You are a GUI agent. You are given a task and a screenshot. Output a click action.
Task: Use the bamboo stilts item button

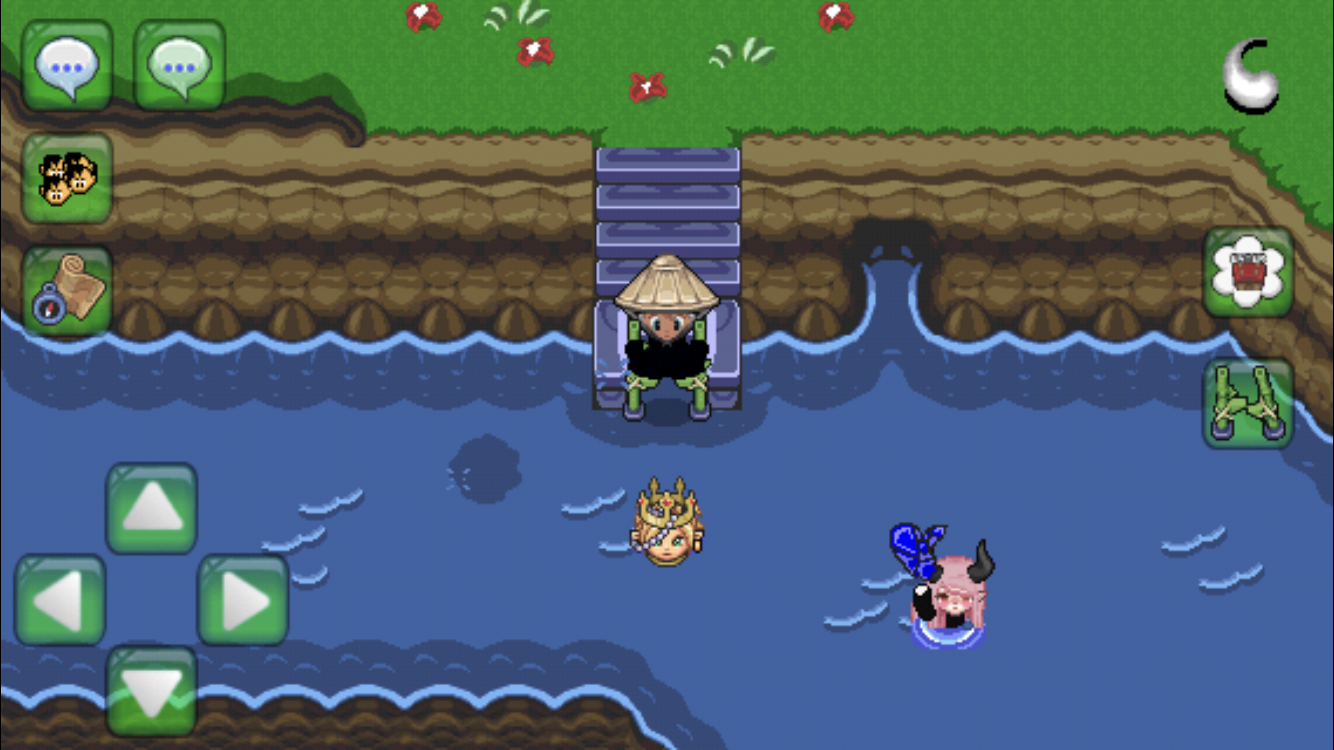pyautogui.click(x=1248, y=403)
